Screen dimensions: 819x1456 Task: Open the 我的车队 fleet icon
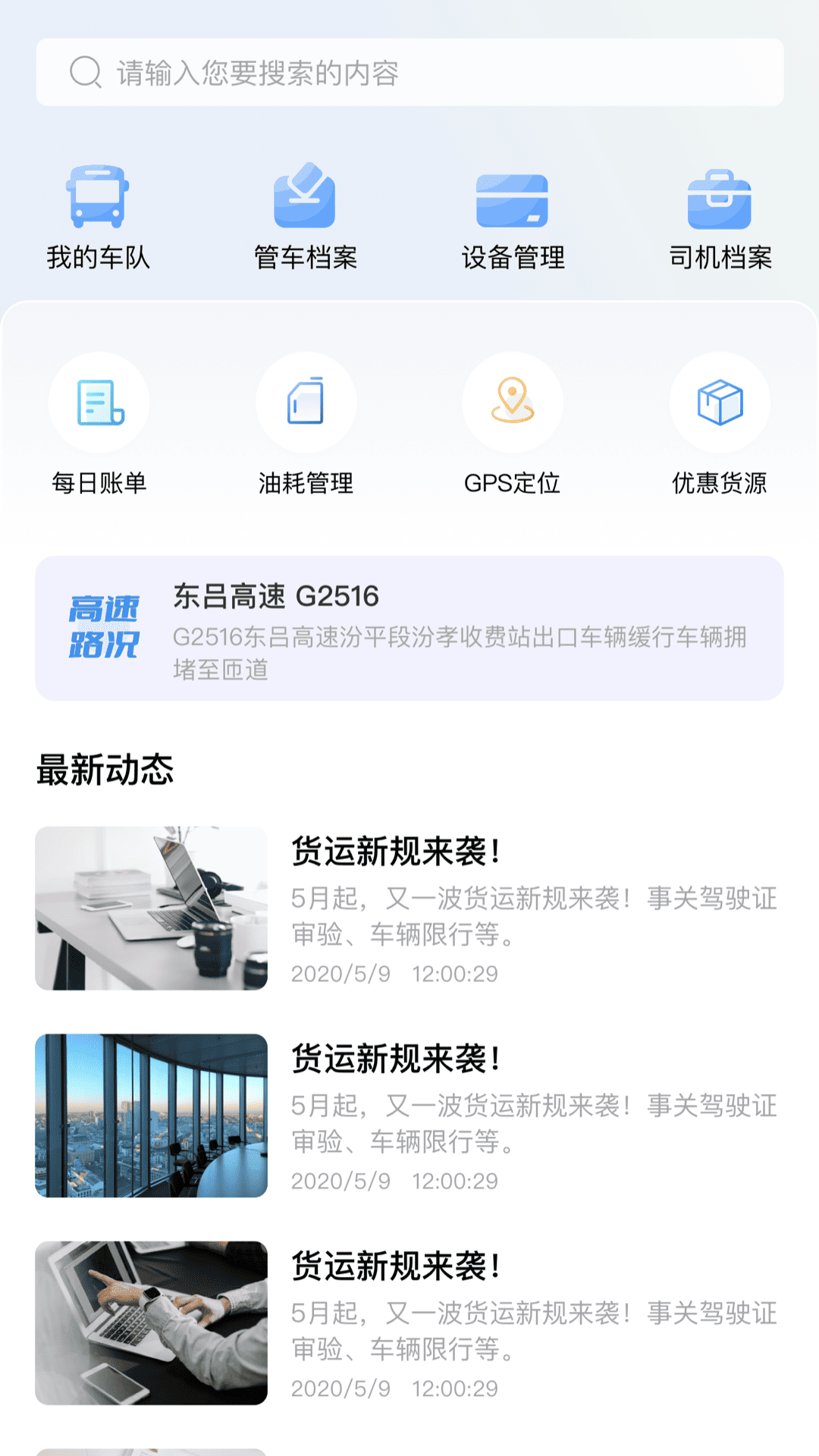[99, 199]
